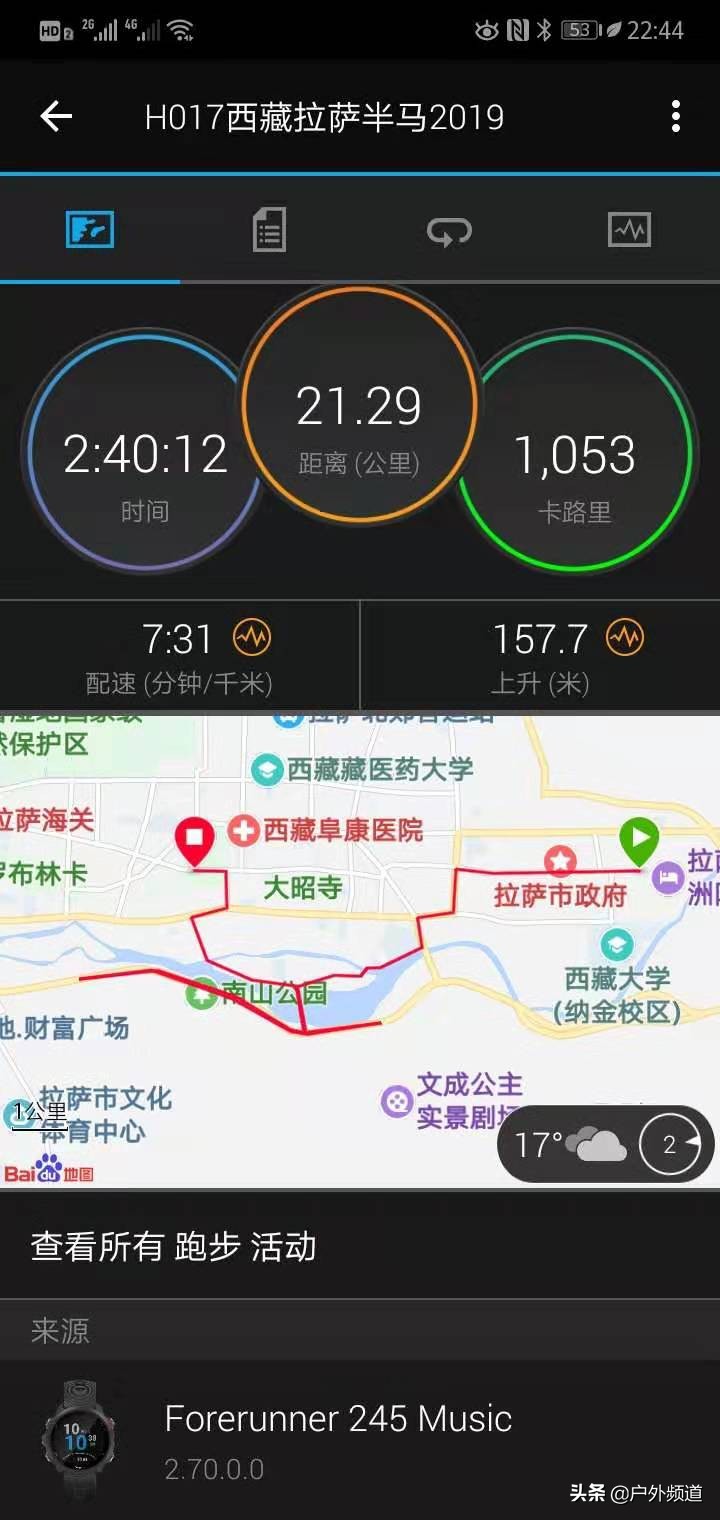Tap the star marker at 拉萨市政府

pos(559,858)
